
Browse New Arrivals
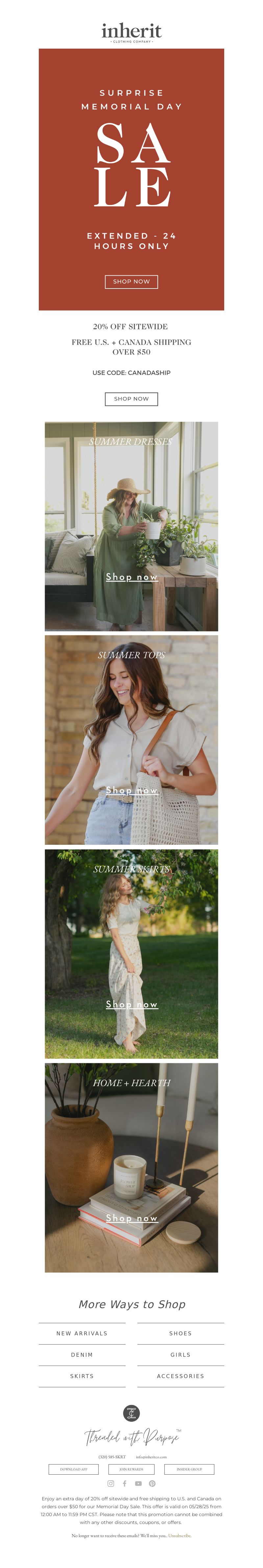click(82, 1334)
